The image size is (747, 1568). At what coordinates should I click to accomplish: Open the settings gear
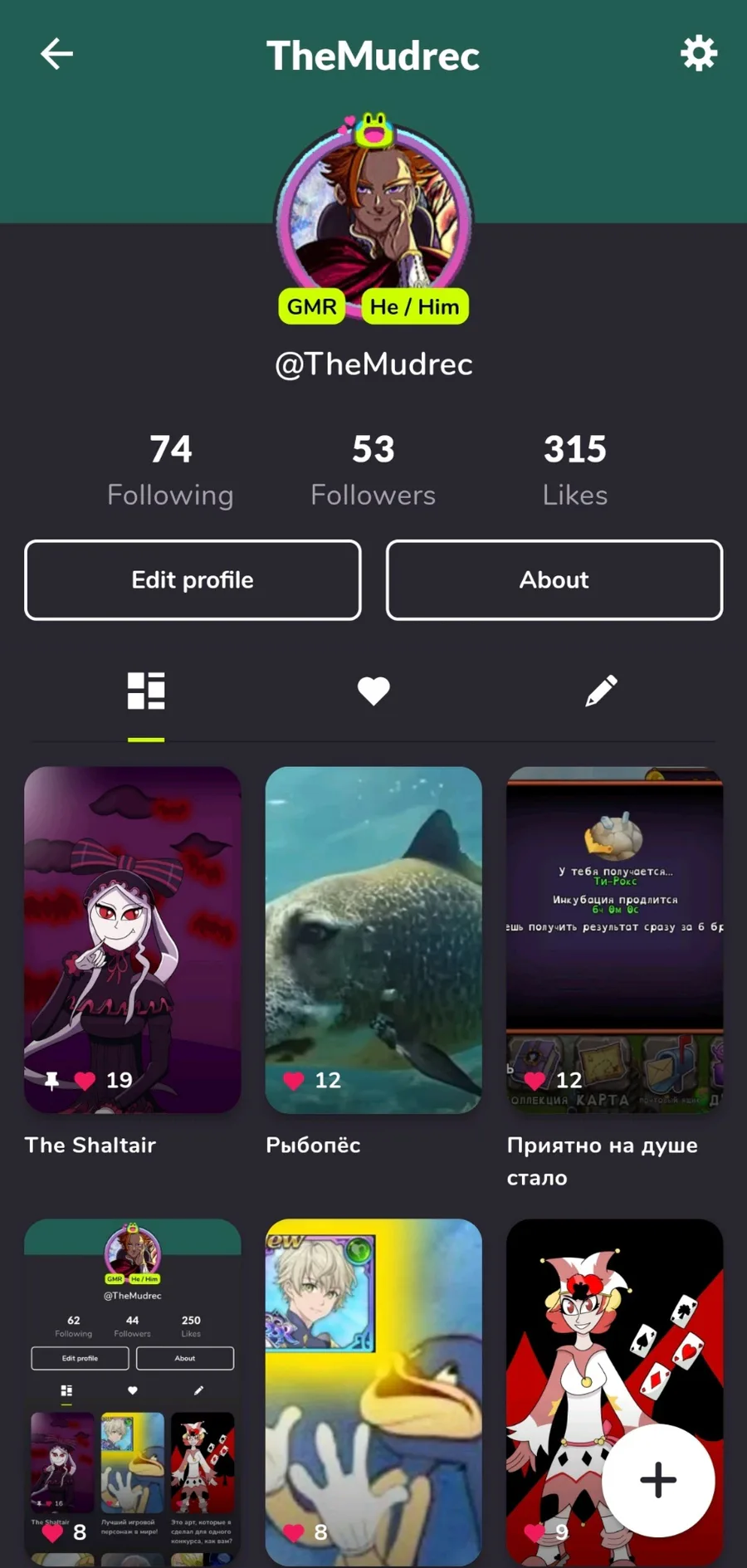pyautogui.click(x=698, y=54)
